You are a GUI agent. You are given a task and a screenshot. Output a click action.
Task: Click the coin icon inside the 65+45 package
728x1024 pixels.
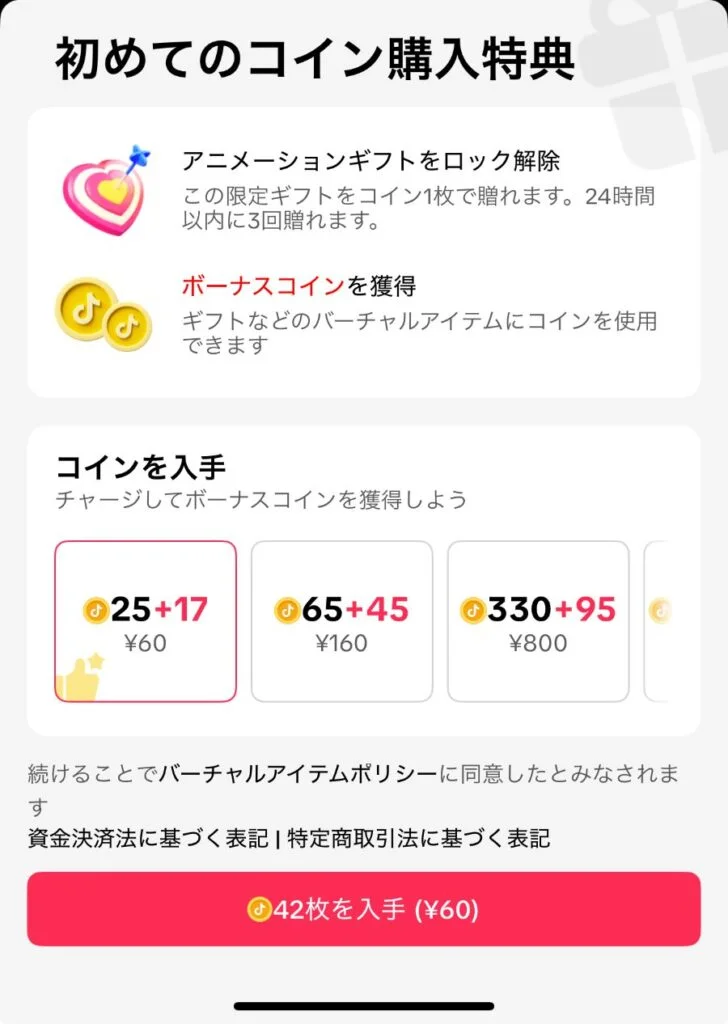[x=286, y=608]
